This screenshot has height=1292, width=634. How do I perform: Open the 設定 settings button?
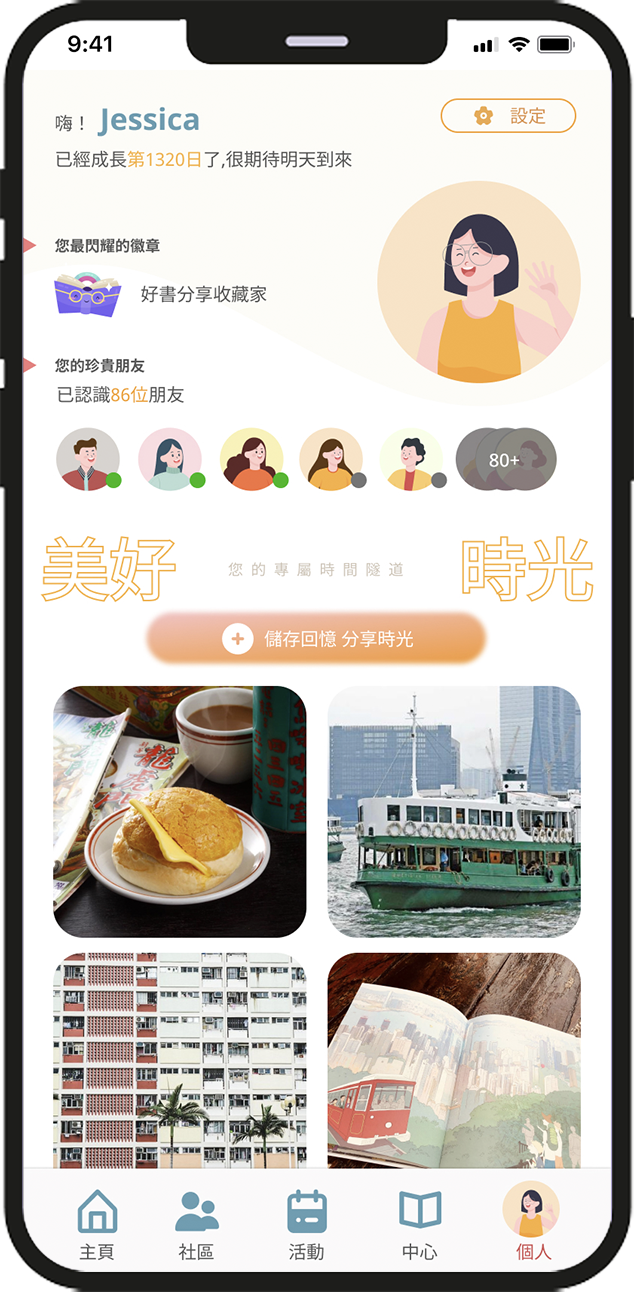508,116
